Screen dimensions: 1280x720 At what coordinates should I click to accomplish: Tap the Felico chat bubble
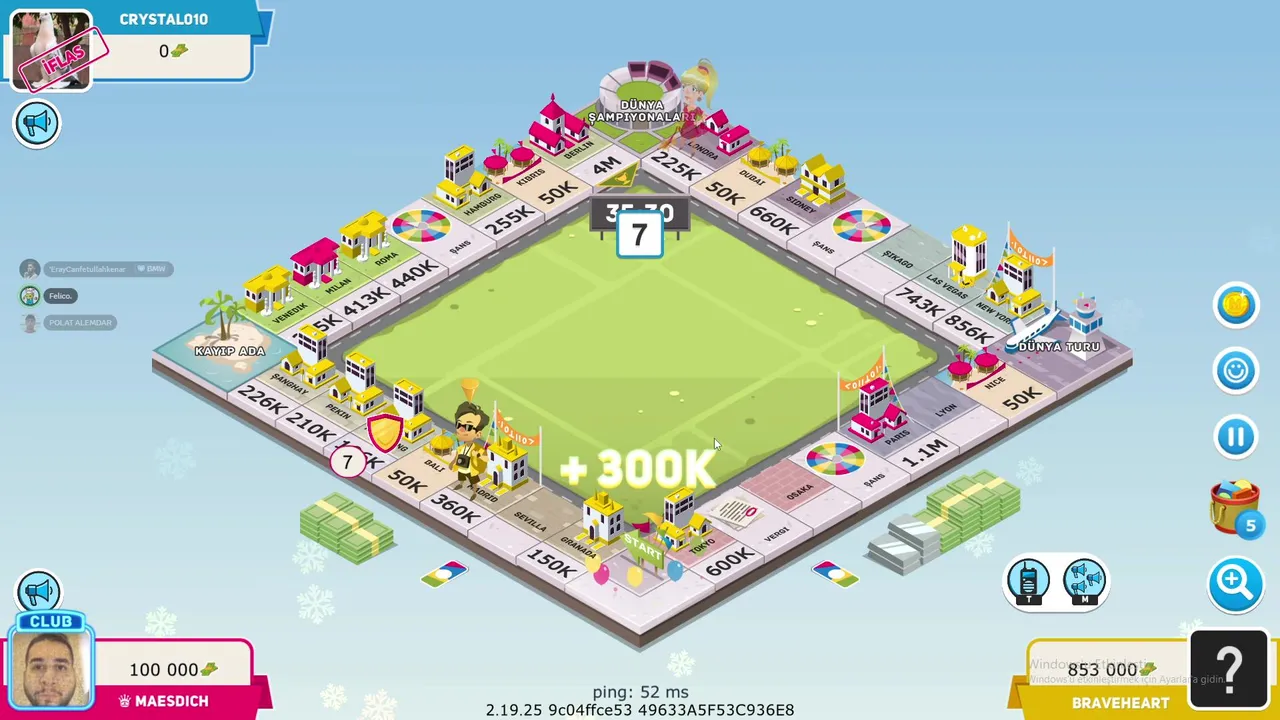(60, 296)
